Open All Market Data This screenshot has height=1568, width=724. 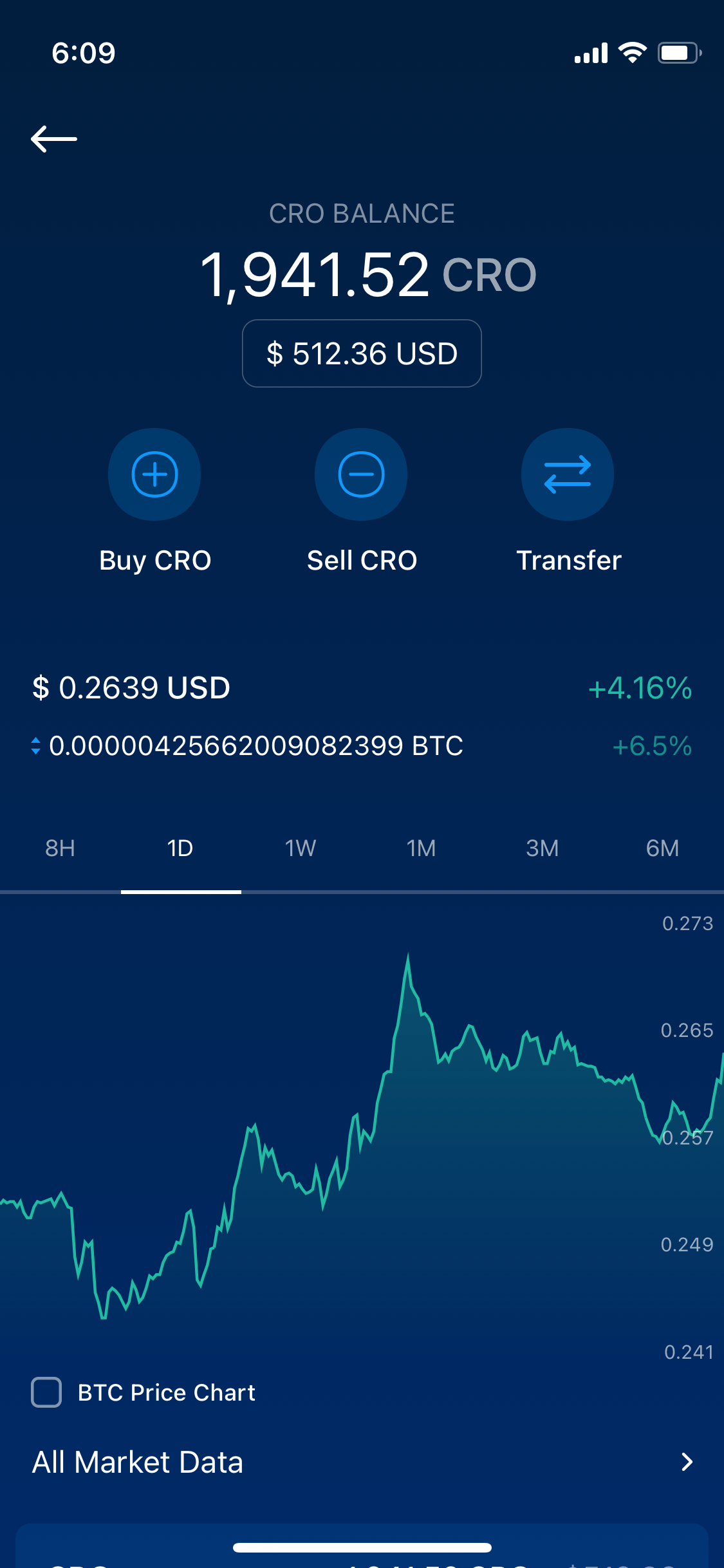[362, 1462]
